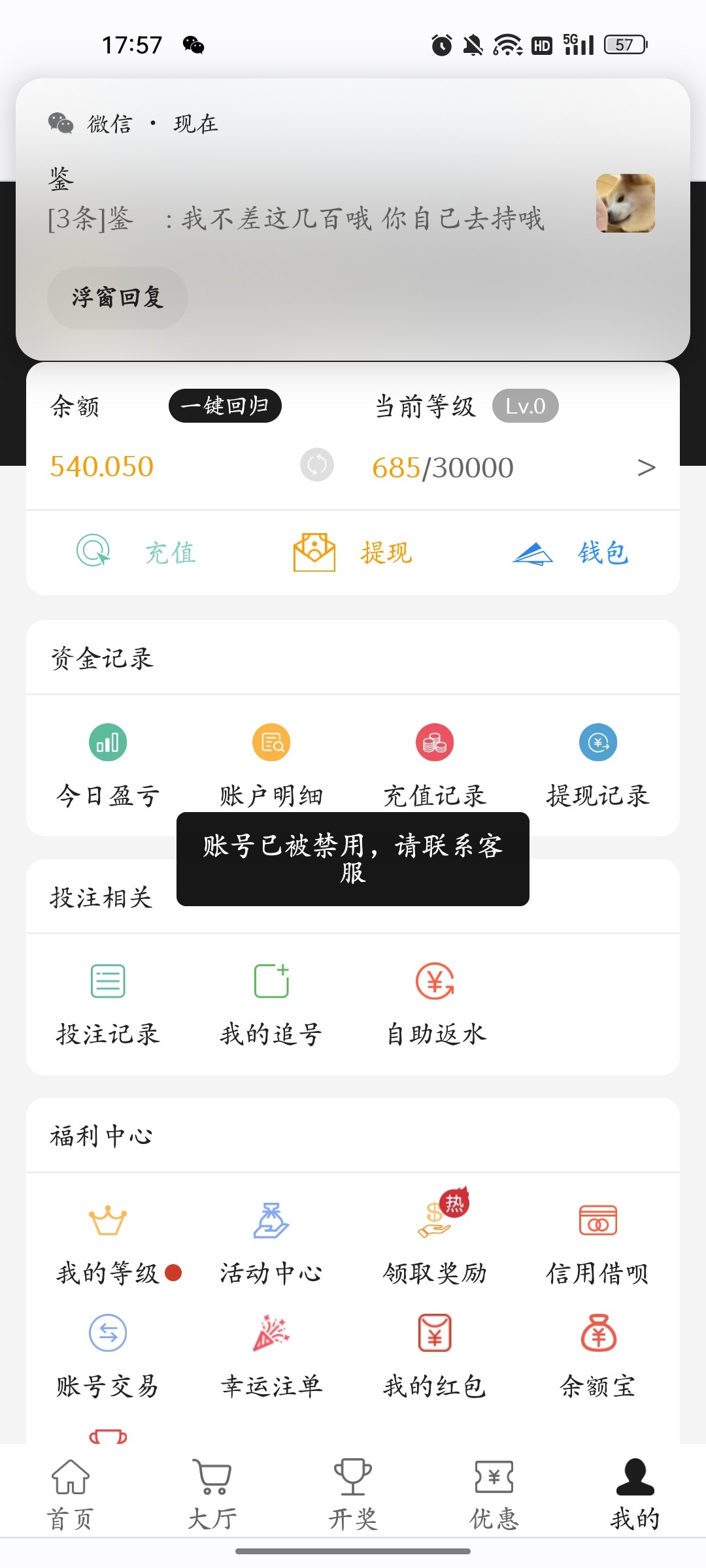
Task: Tap 浮窗回复 to reply in floating window
Action: [x=118, y=297]
